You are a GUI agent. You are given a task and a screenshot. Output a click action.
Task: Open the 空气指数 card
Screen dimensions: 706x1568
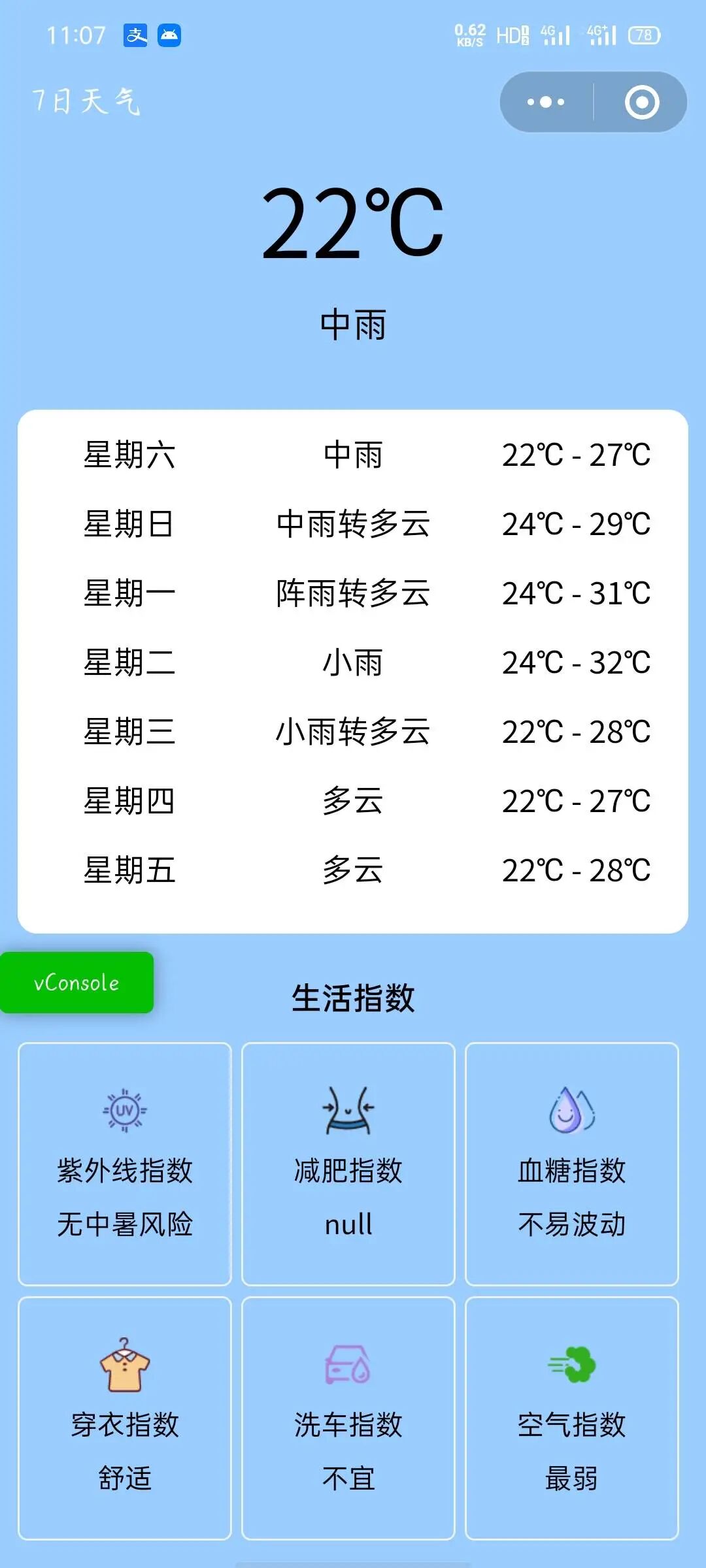tap(572, 1418)
